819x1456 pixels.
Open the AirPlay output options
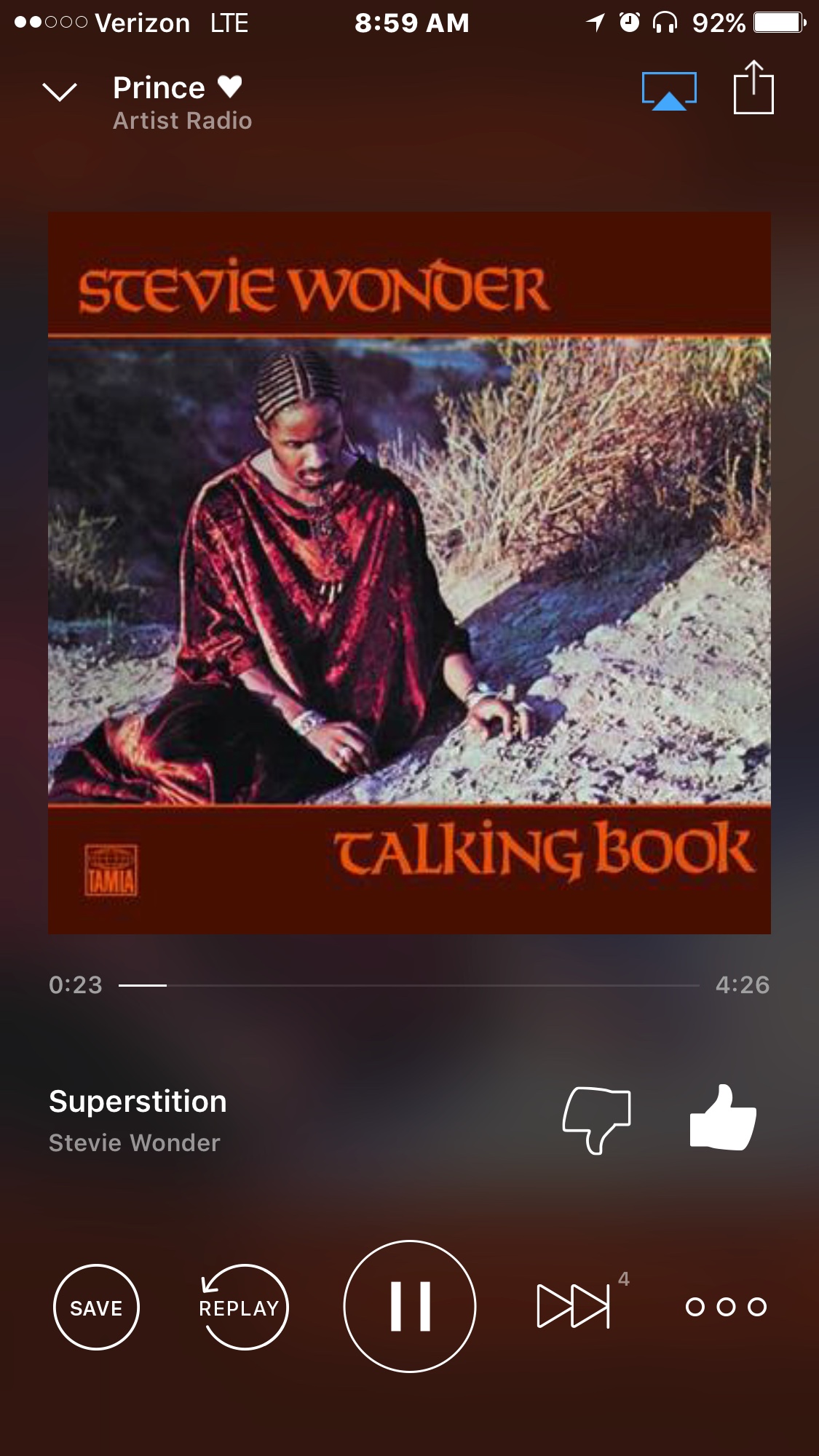669,91
